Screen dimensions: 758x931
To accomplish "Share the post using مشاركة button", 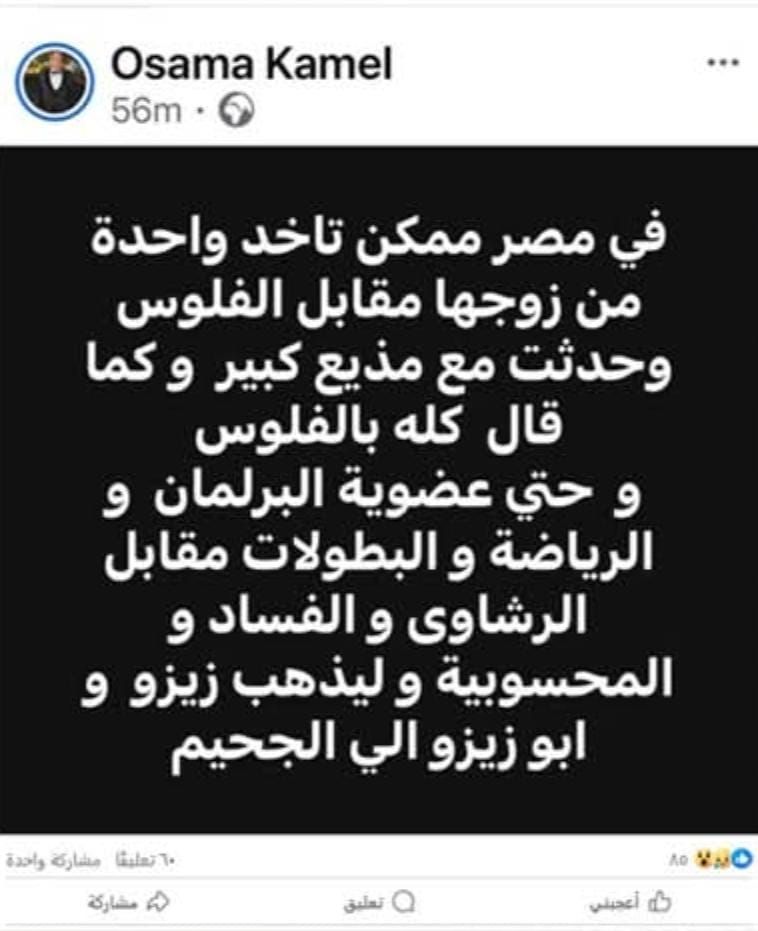I will click(x=126, y=902).
